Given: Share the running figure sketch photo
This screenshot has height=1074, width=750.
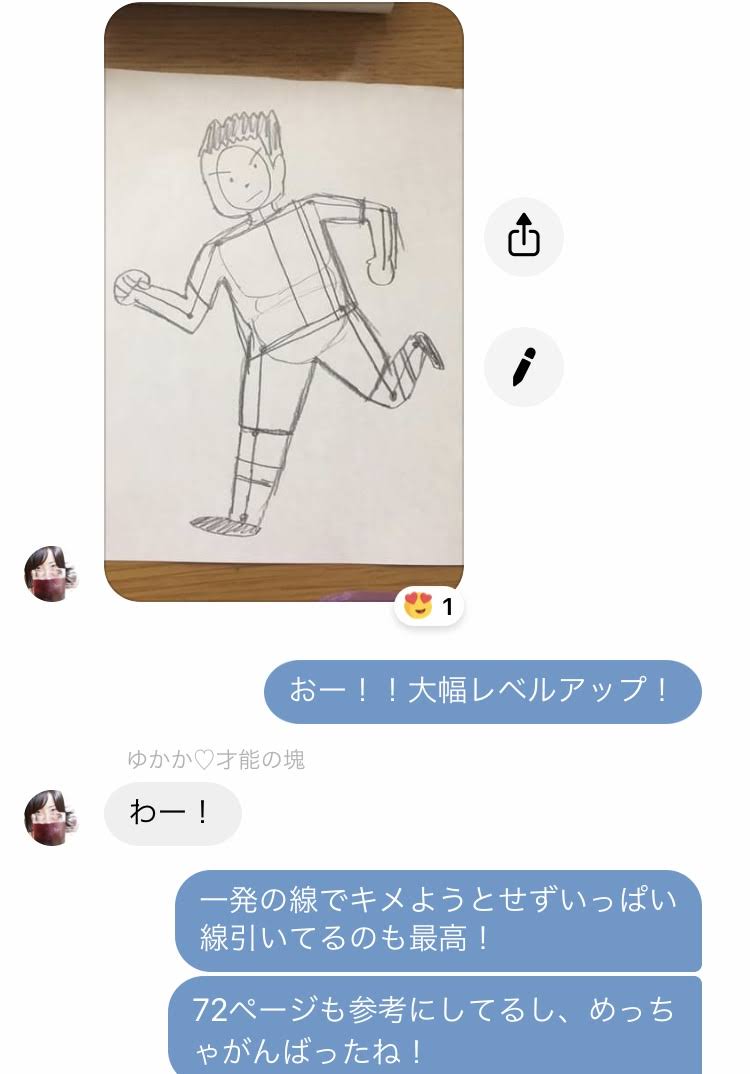Looking at the screenshot, I should 523,237.
